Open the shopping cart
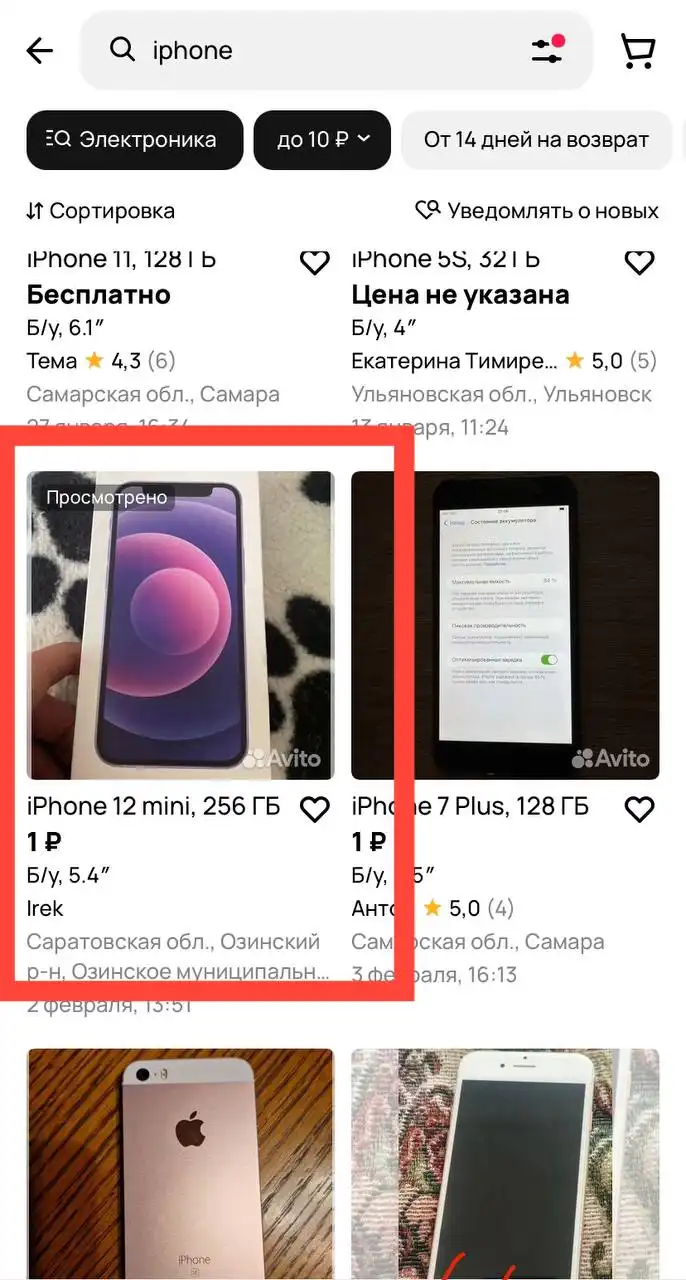This screenshot has width=686, height=1280. [x=638, y=51]
